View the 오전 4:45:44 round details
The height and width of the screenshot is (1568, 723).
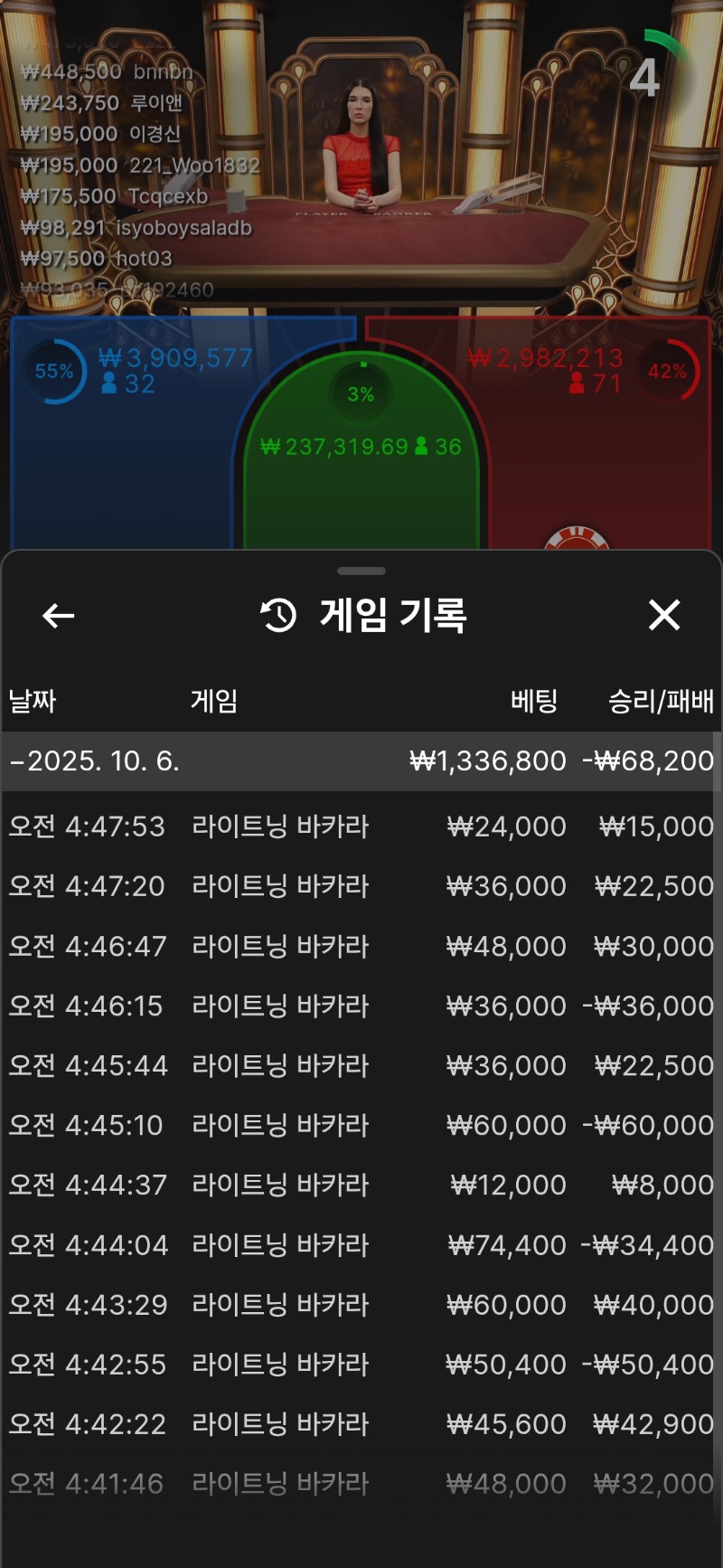[x=361, y=1065]
